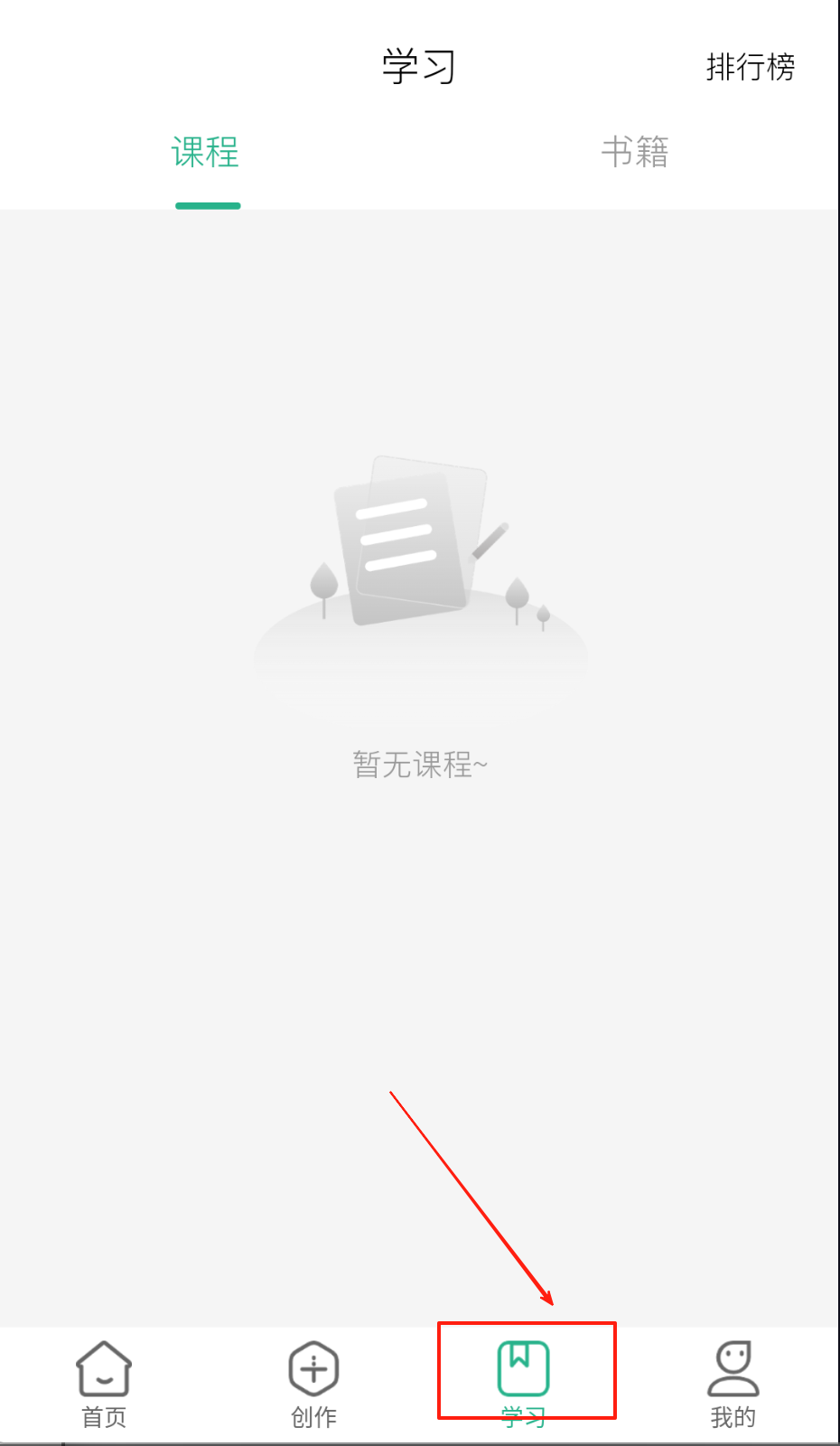Open the 我的 profile tab
840x1446 pixels.
(x=733, y=1383)
